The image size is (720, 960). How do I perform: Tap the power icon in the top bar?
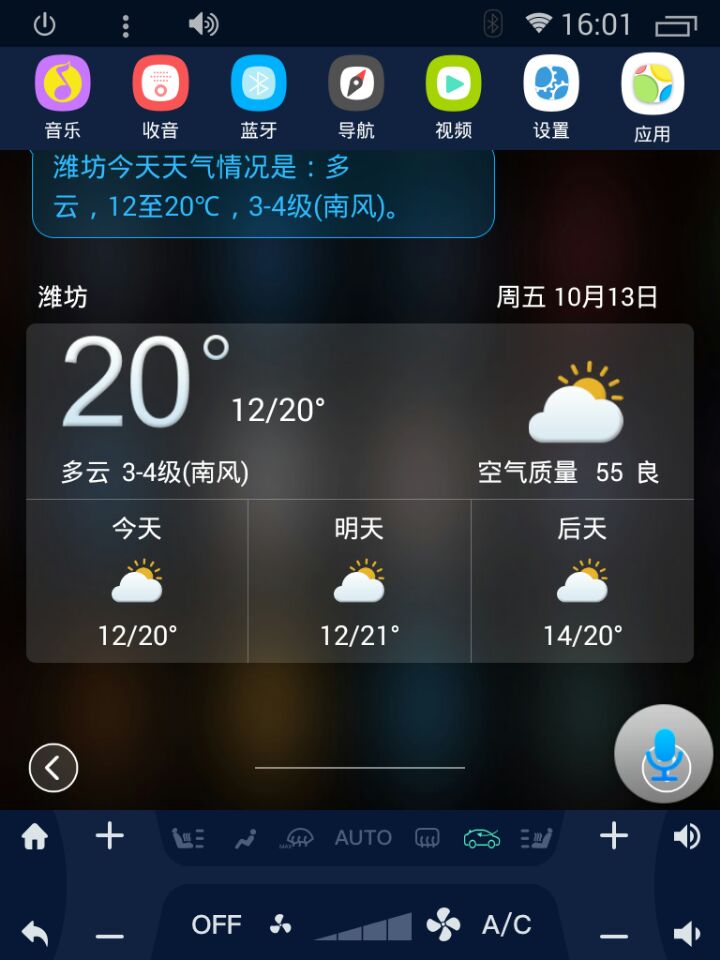45,25
